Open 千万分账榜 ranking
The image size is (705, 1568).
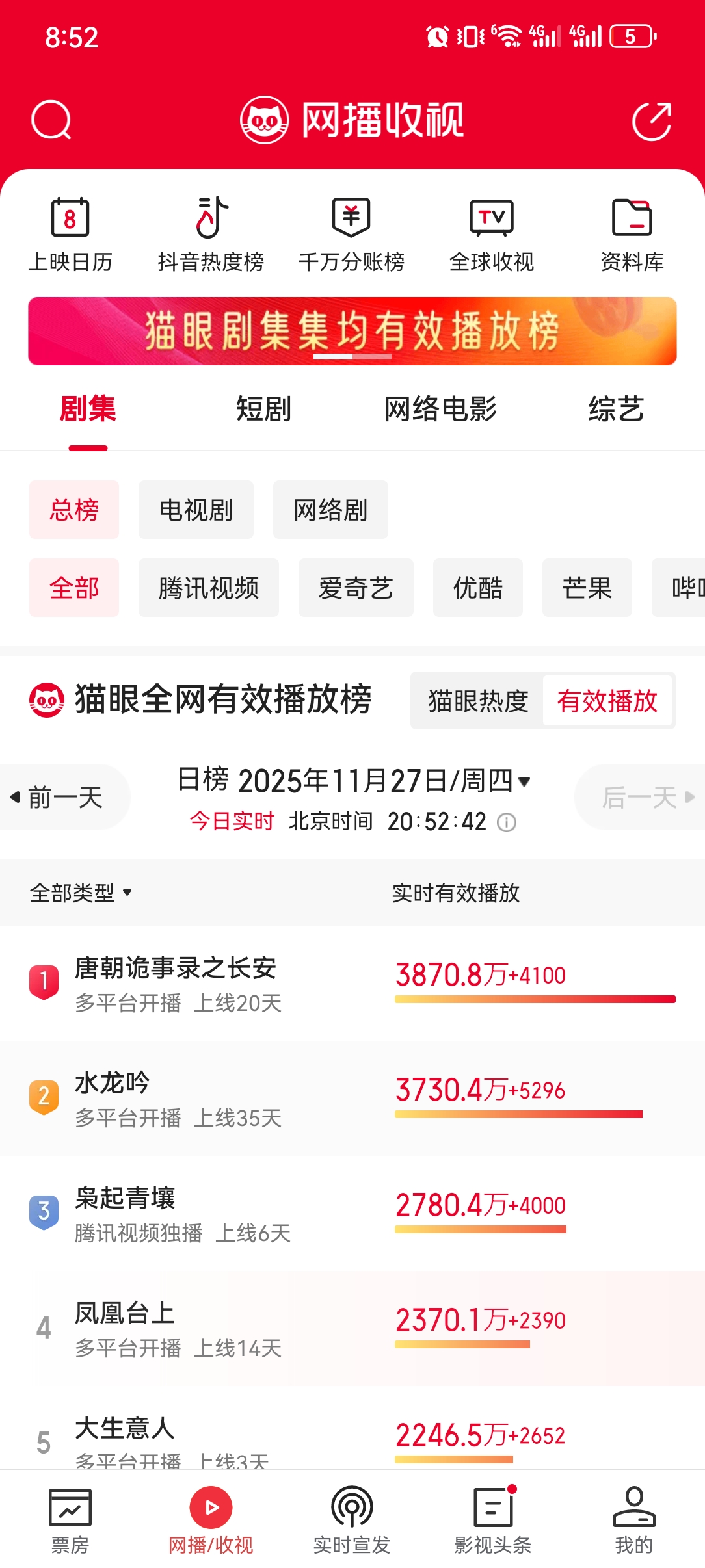[351, 235]
